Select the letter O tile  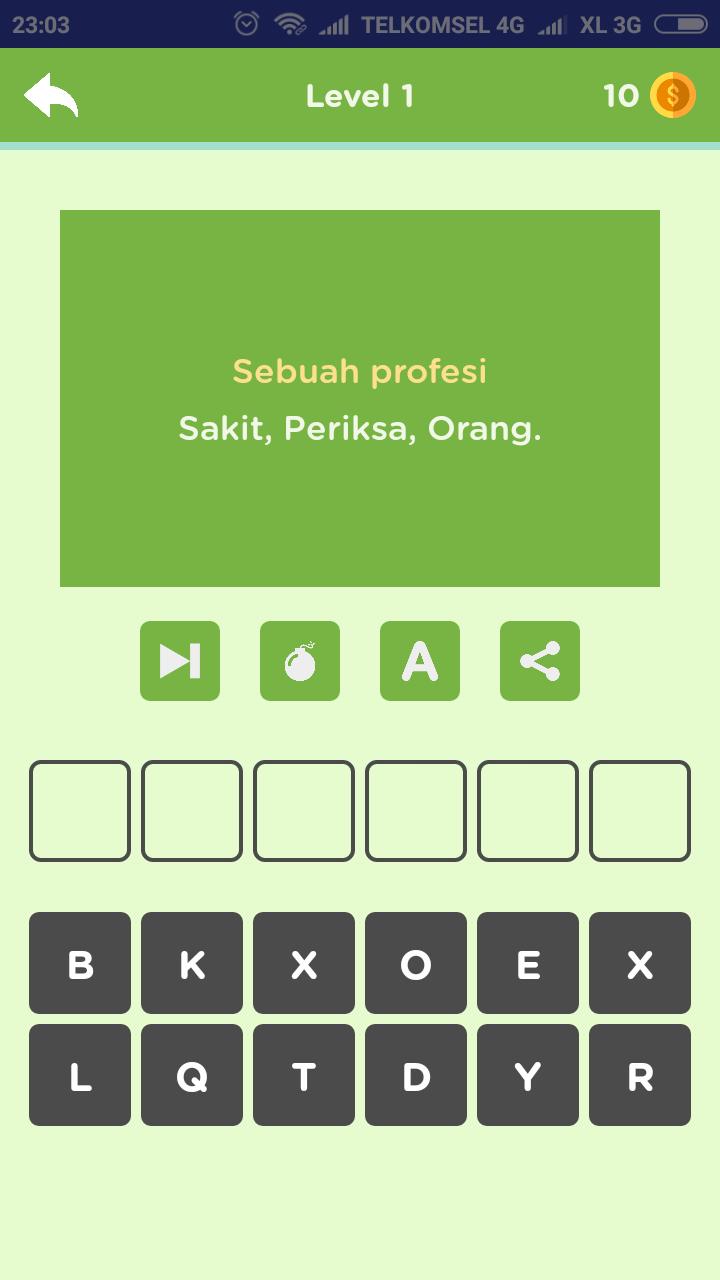[x=415, y=963]
